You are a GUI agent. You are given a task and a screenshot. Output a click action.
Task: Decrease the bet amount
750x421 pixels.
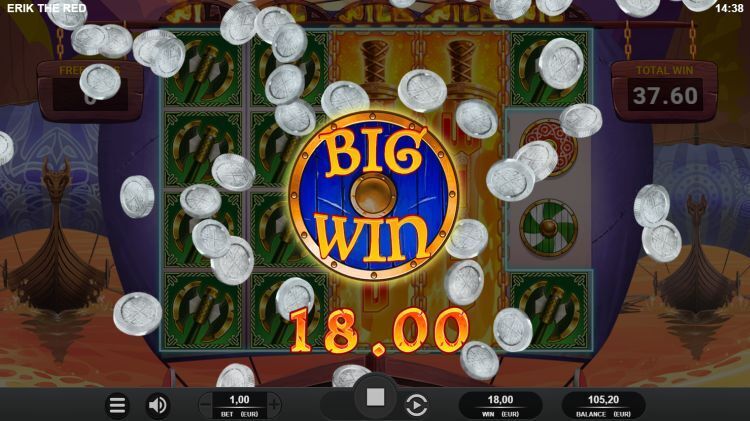pyautogui.click(x=206, y=405)
